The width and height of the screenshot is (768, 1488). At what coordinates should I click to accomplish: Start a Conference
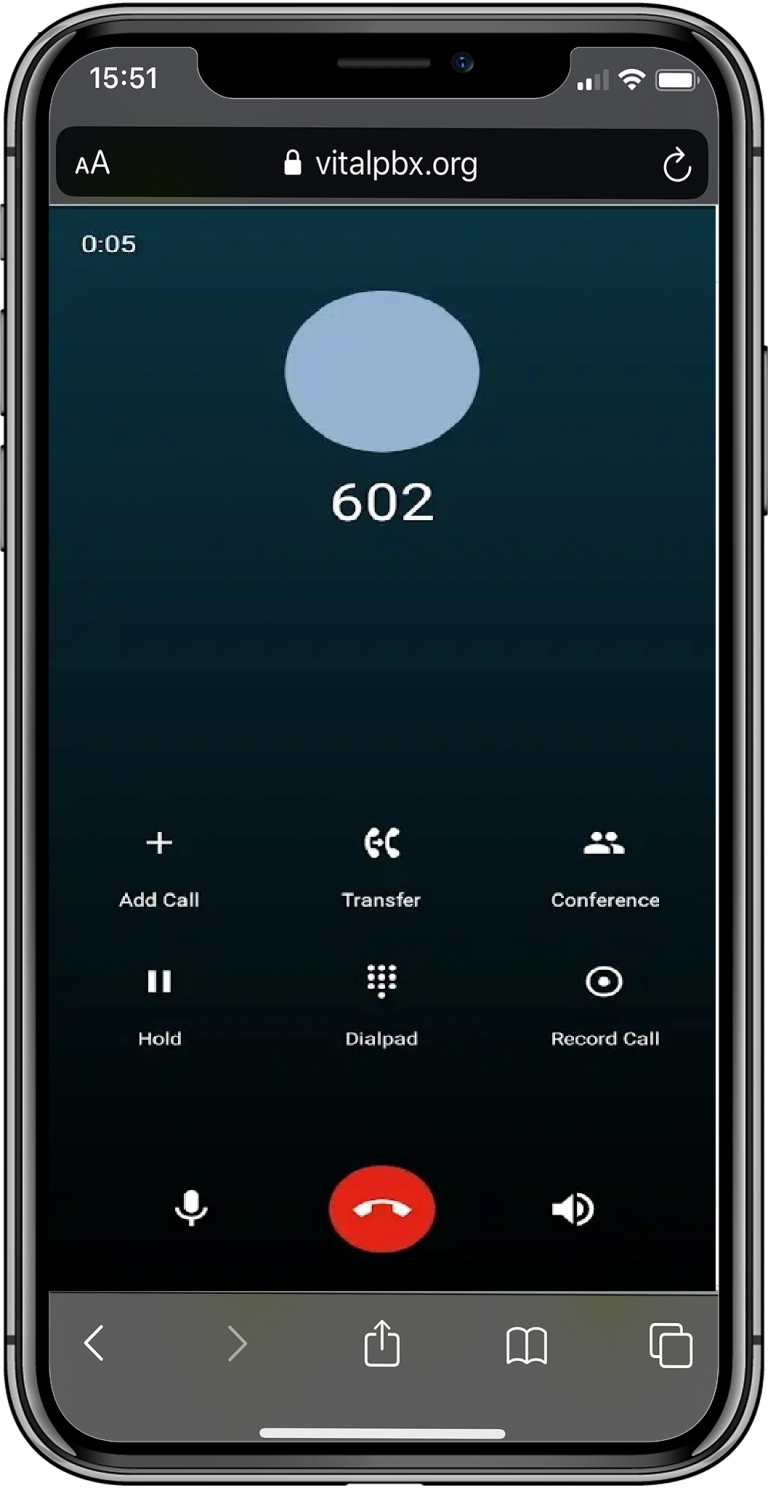(x=604, y=867)
